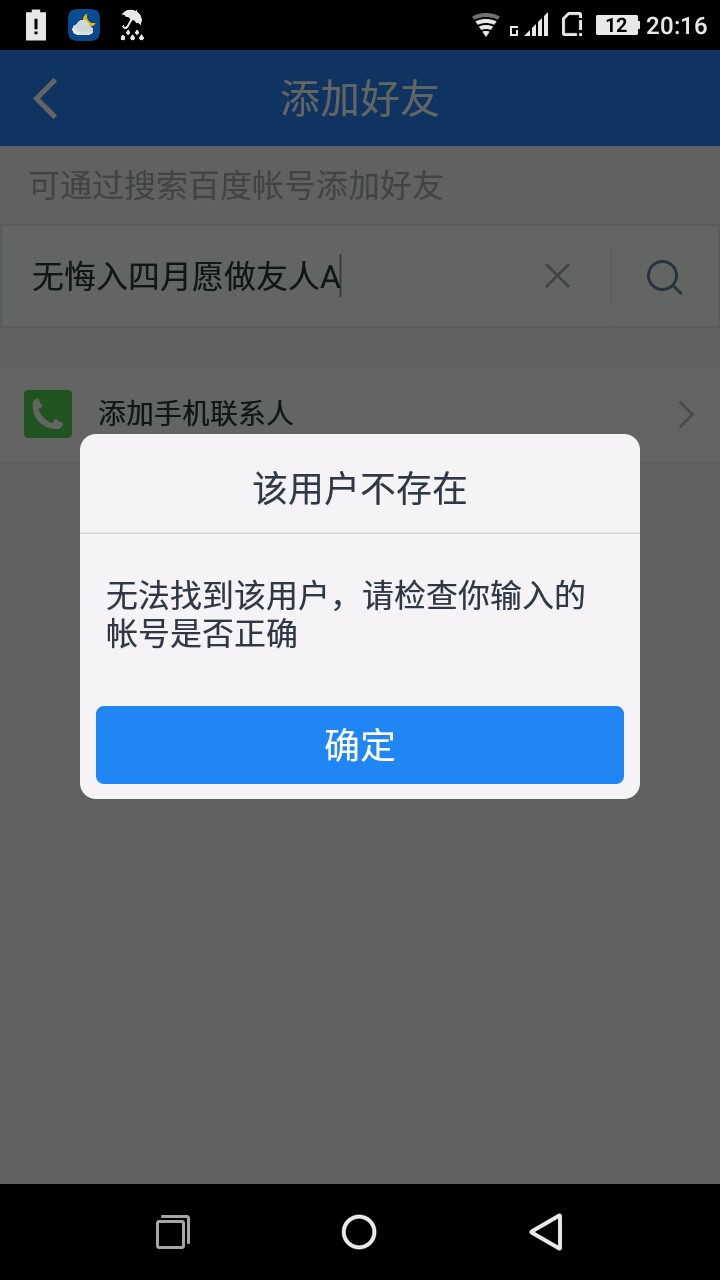
Task: Open the recent apps view
Action: [x=173, y=1232]
